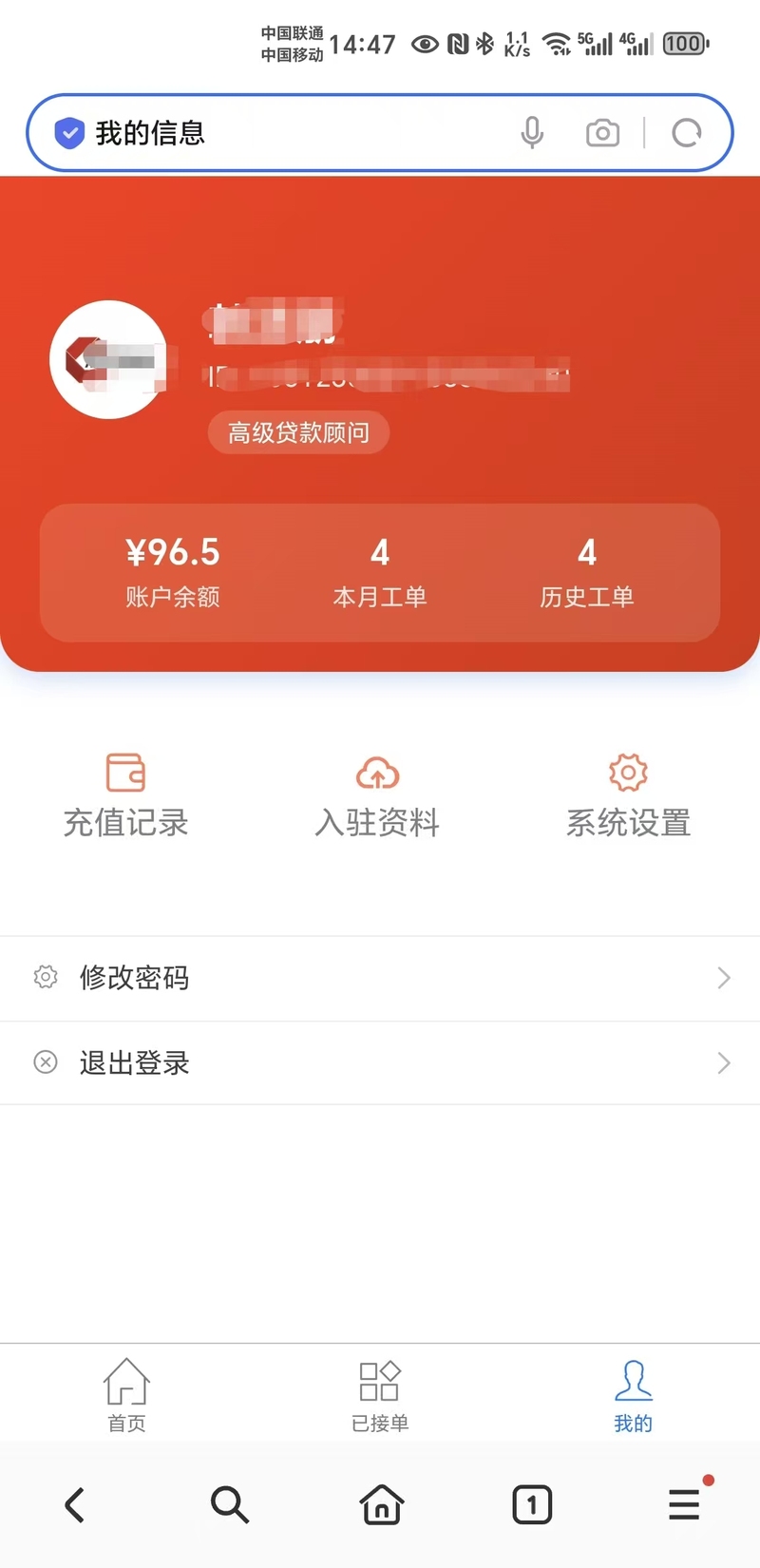View 本月工单 monthly orders count
Image resolution: width=760 pixels, height=1568 pixels.
point(380,572)
